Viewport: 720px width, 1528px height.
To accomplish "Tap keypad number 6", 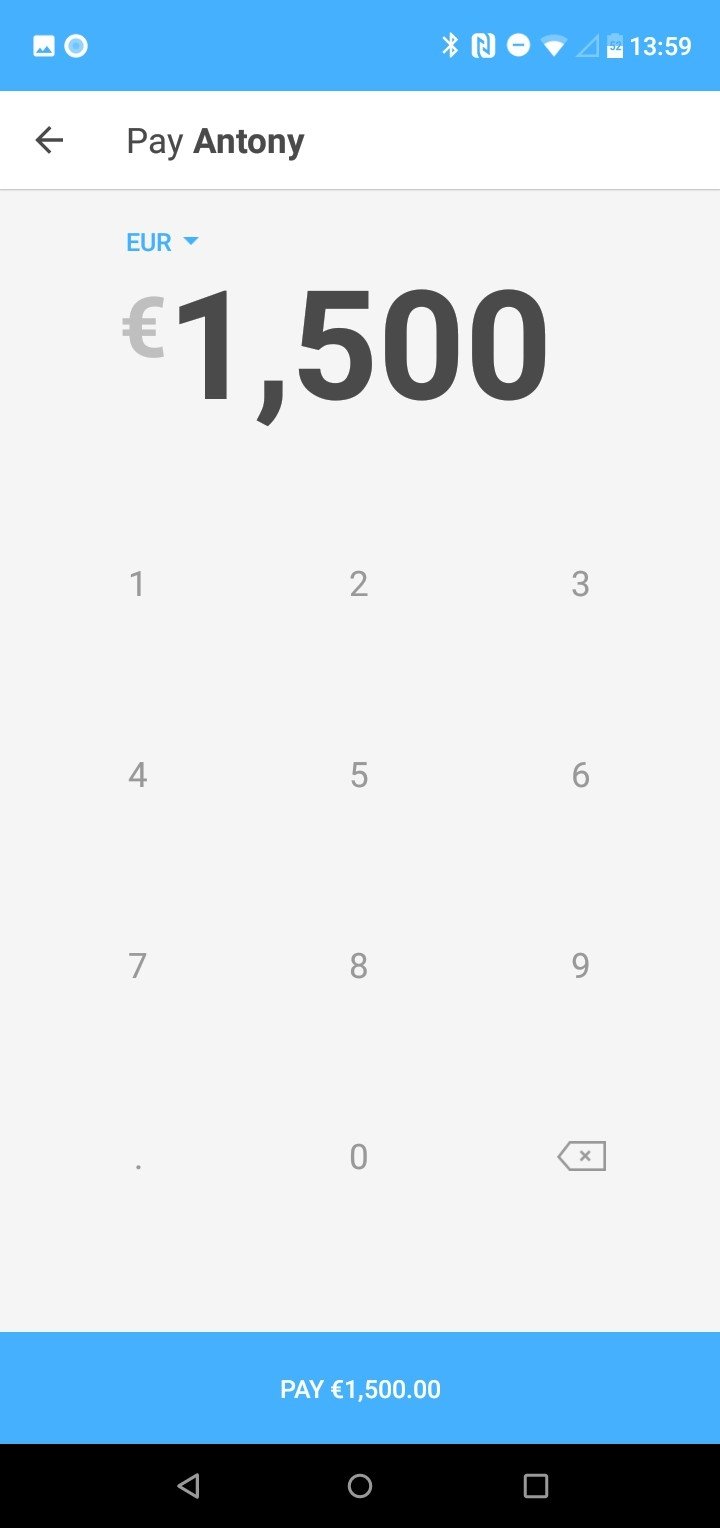I will click(x=580, y=775).
